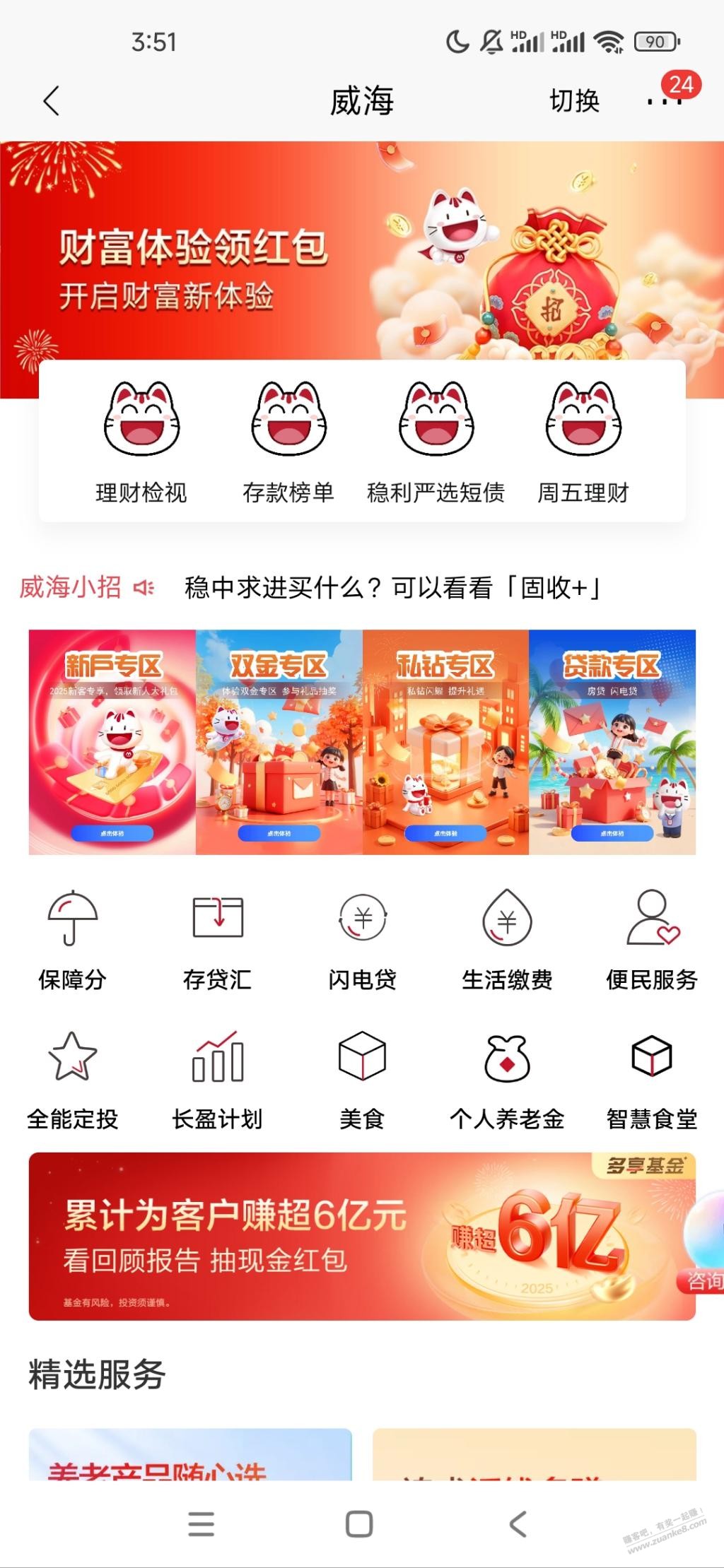Viewport: 724px width, 1568px height.
Task: Select 闪电贷
Action: click(362, 940)
